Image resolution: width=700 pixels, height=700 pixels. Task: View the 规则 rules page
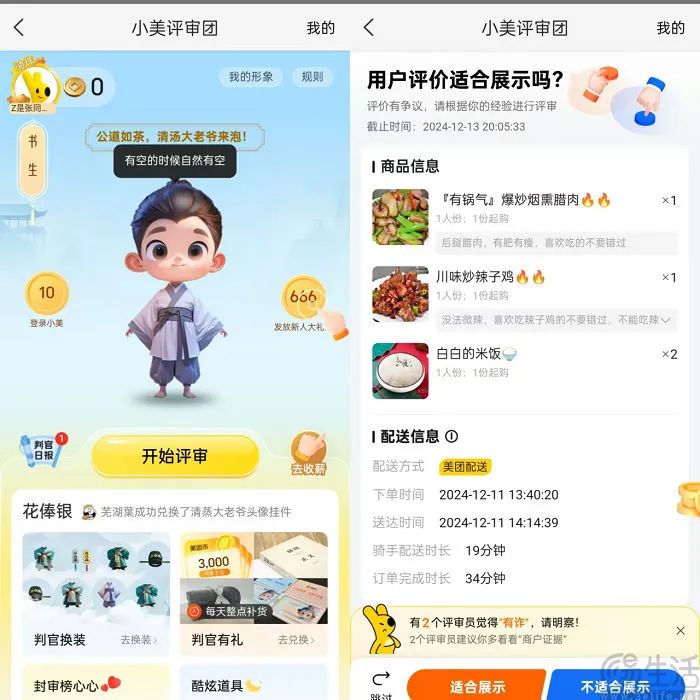[x=312, y=77]
